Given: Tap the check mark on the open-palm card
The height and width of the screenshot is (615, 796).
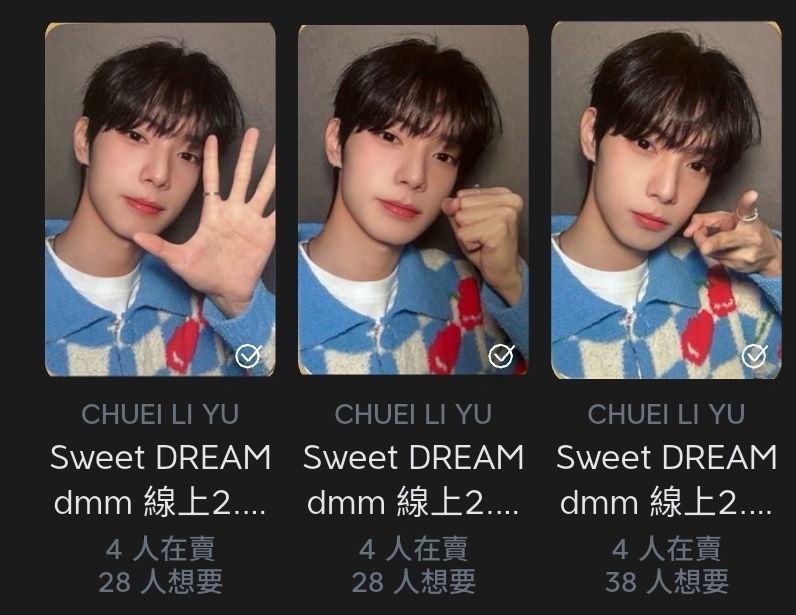Looking at the screenshot, I should pos(248,355).
